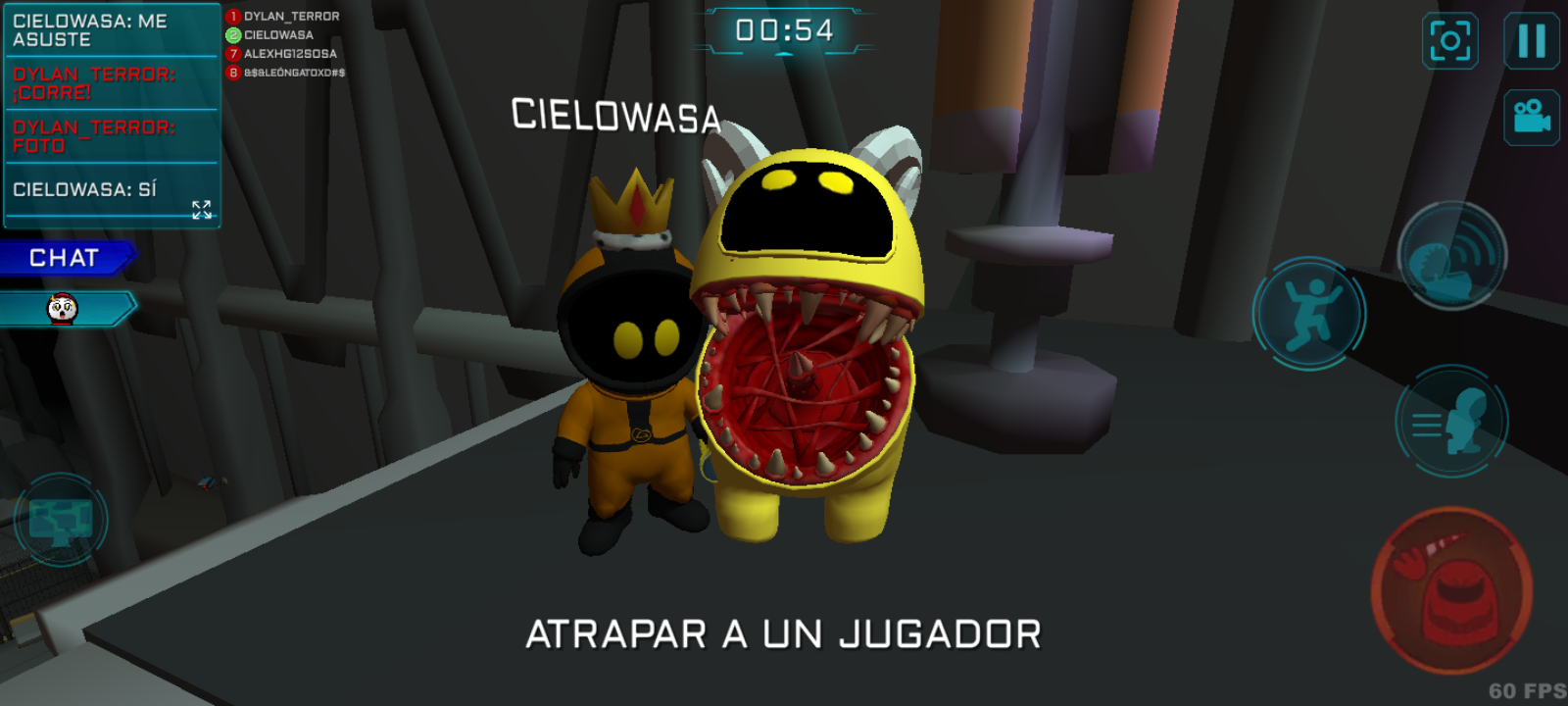
Task: Use the dash sprint ability
Action: pos(1451,422)
